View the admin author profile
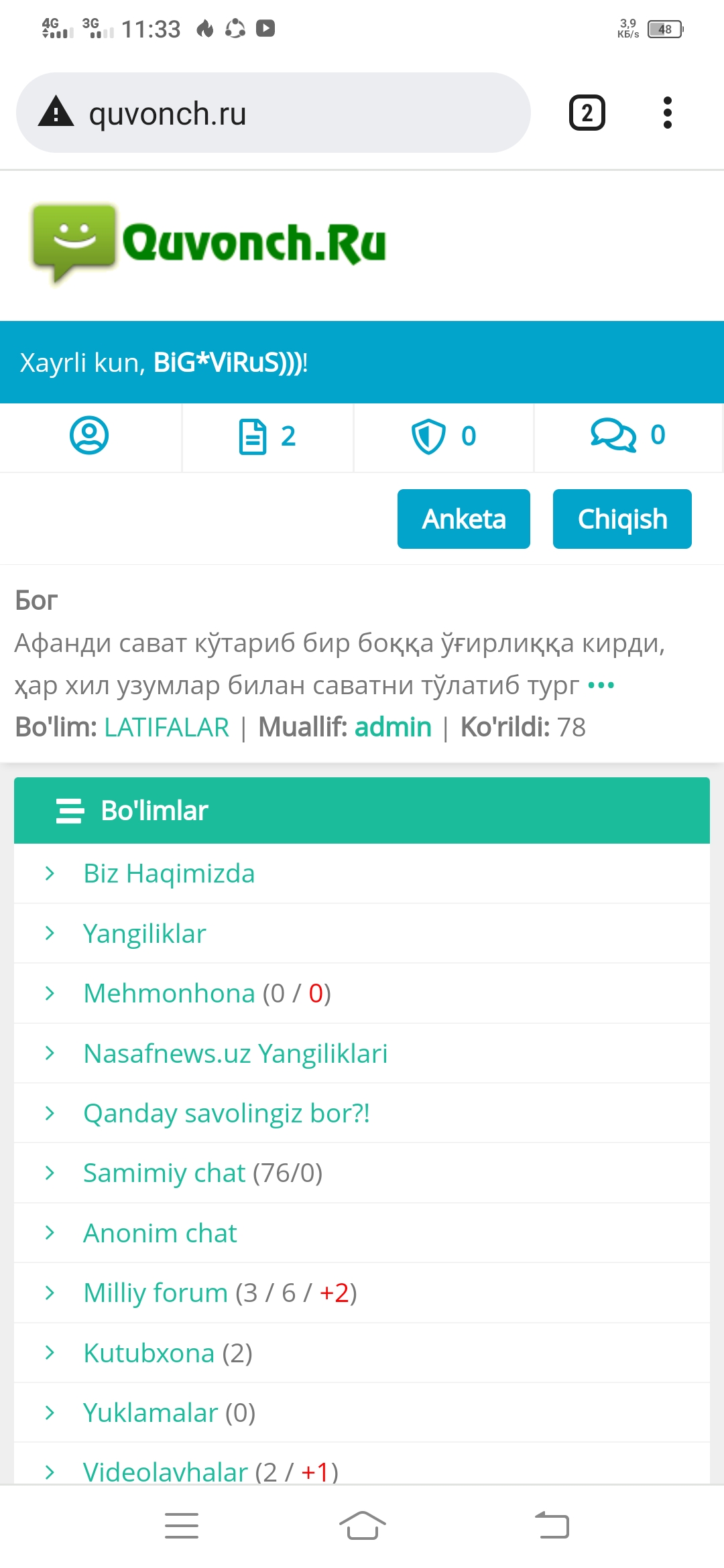724x1568 pixels. 393,727
